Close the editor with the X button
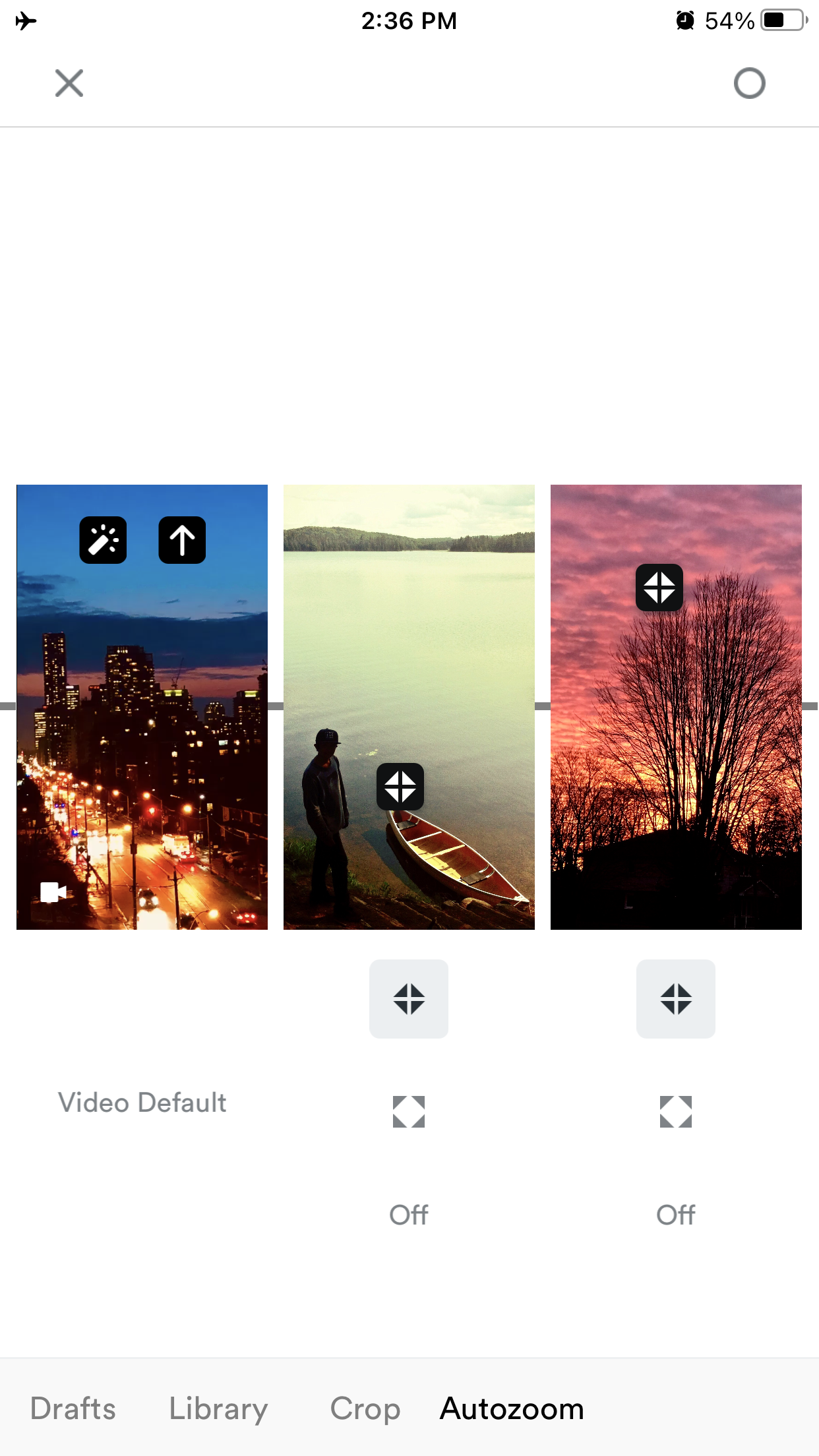The width and height of the screenshot is (819, 1456). (69, 84)
